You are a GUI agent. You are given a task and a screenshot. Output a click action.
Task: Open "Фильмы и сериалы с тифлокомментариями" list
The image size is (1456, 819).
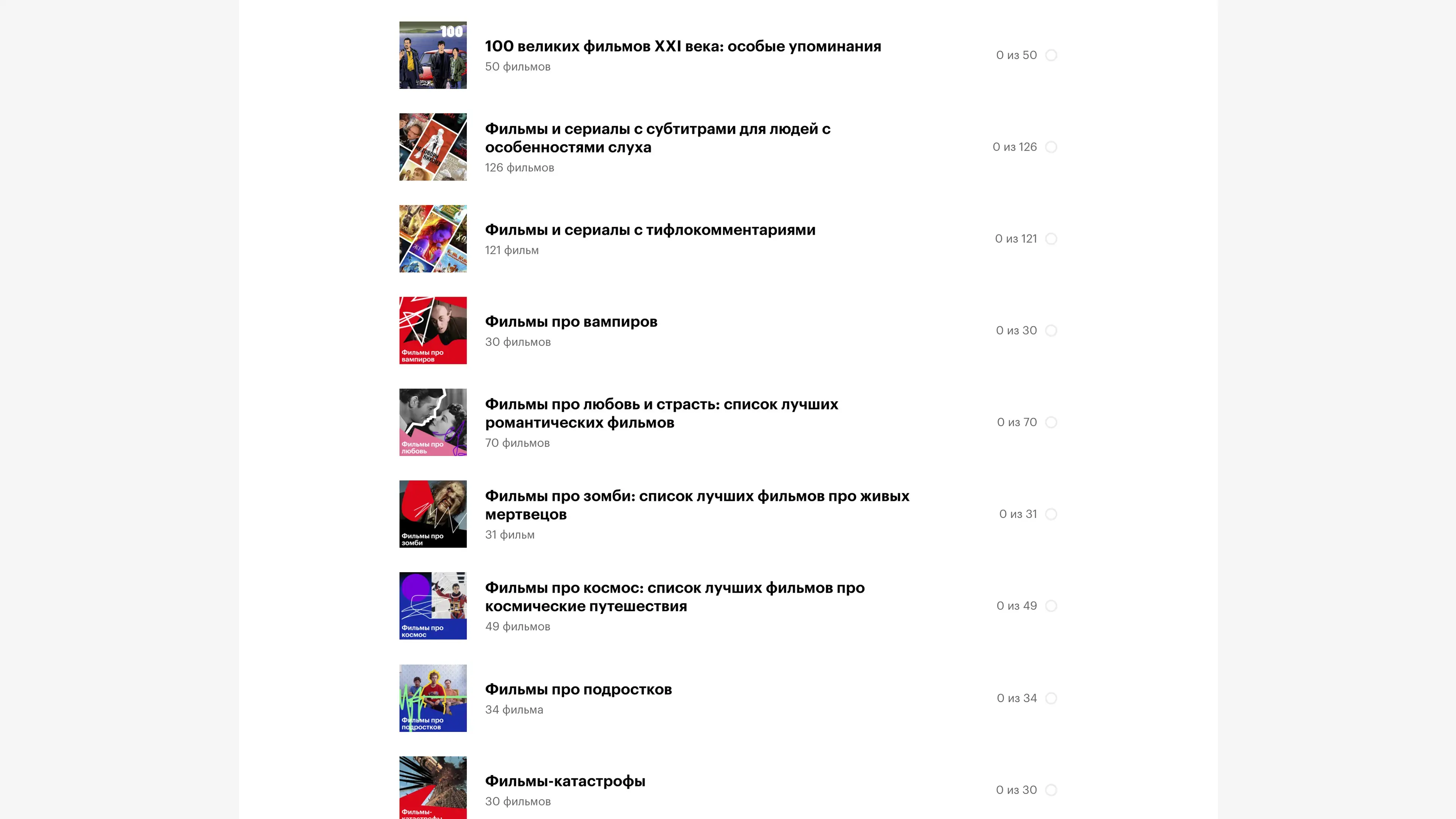(650, 230)
